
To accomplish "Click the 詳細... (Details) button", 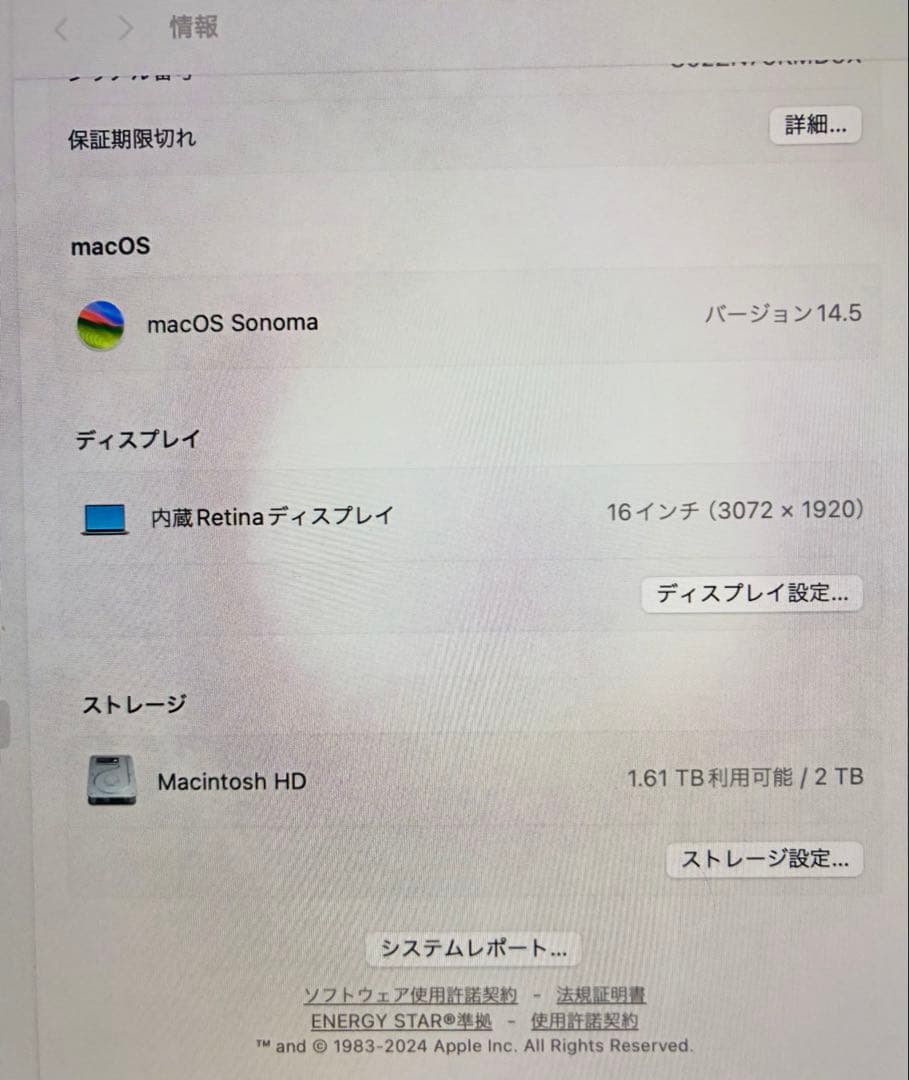I will [815, 124].
